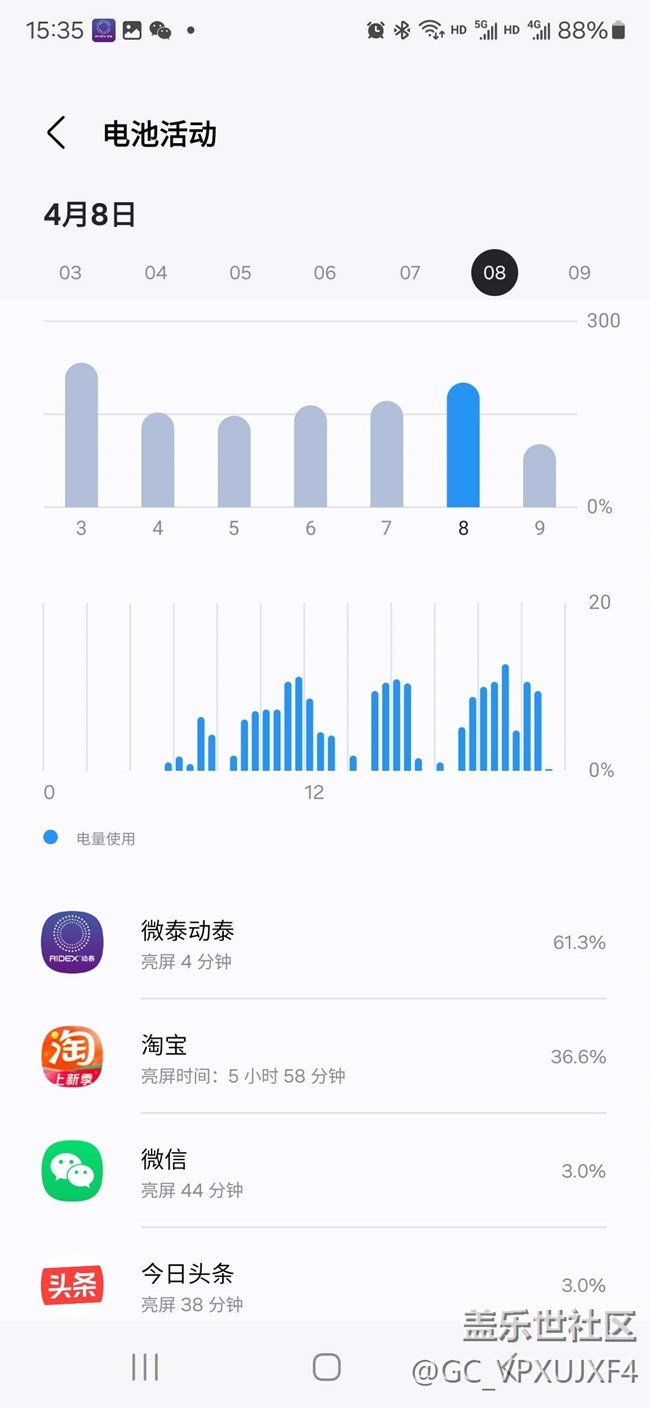
Task: Select date 04 in the date strip
Action: [x=155, y=273]
